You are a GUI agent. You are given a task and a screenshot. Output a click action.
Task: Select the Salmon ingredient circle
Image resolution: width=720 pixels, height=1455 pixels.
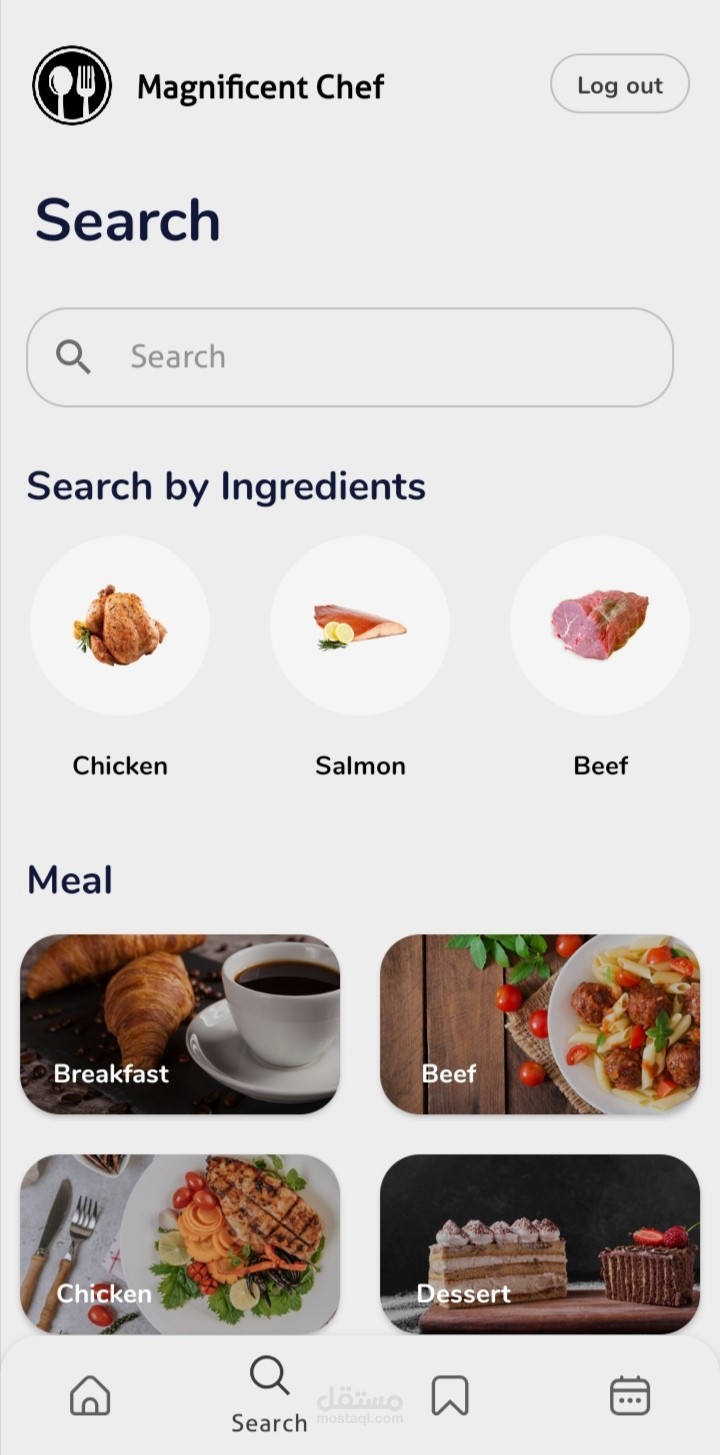pos(360,625)
